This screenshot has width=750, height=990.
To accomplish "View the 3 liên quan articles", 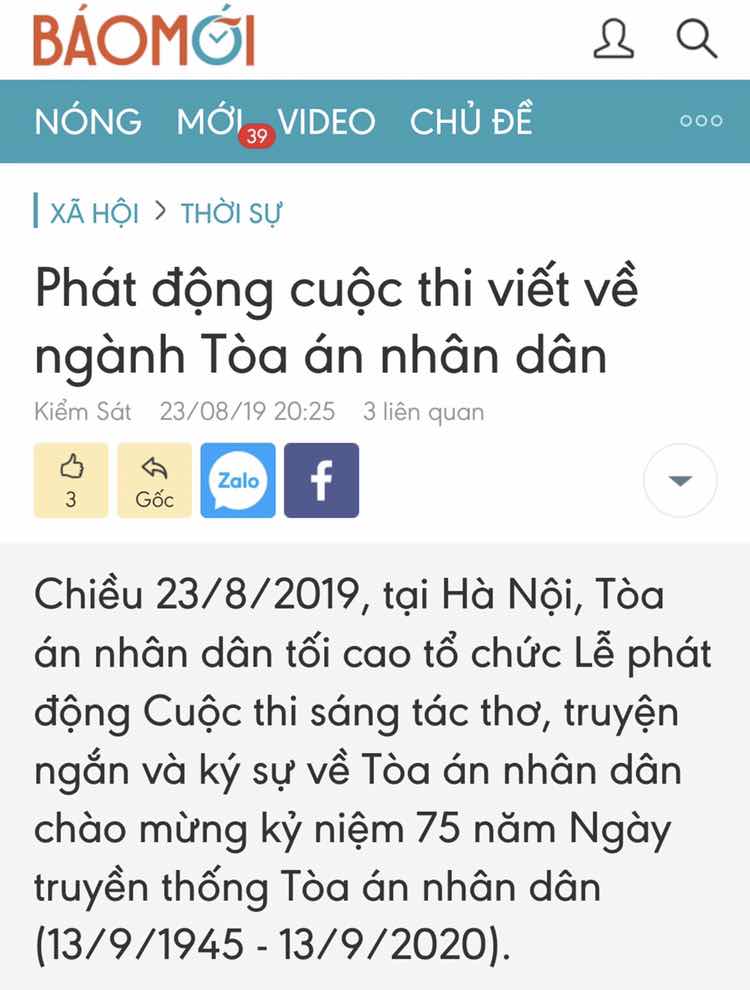I will point(423,412).
